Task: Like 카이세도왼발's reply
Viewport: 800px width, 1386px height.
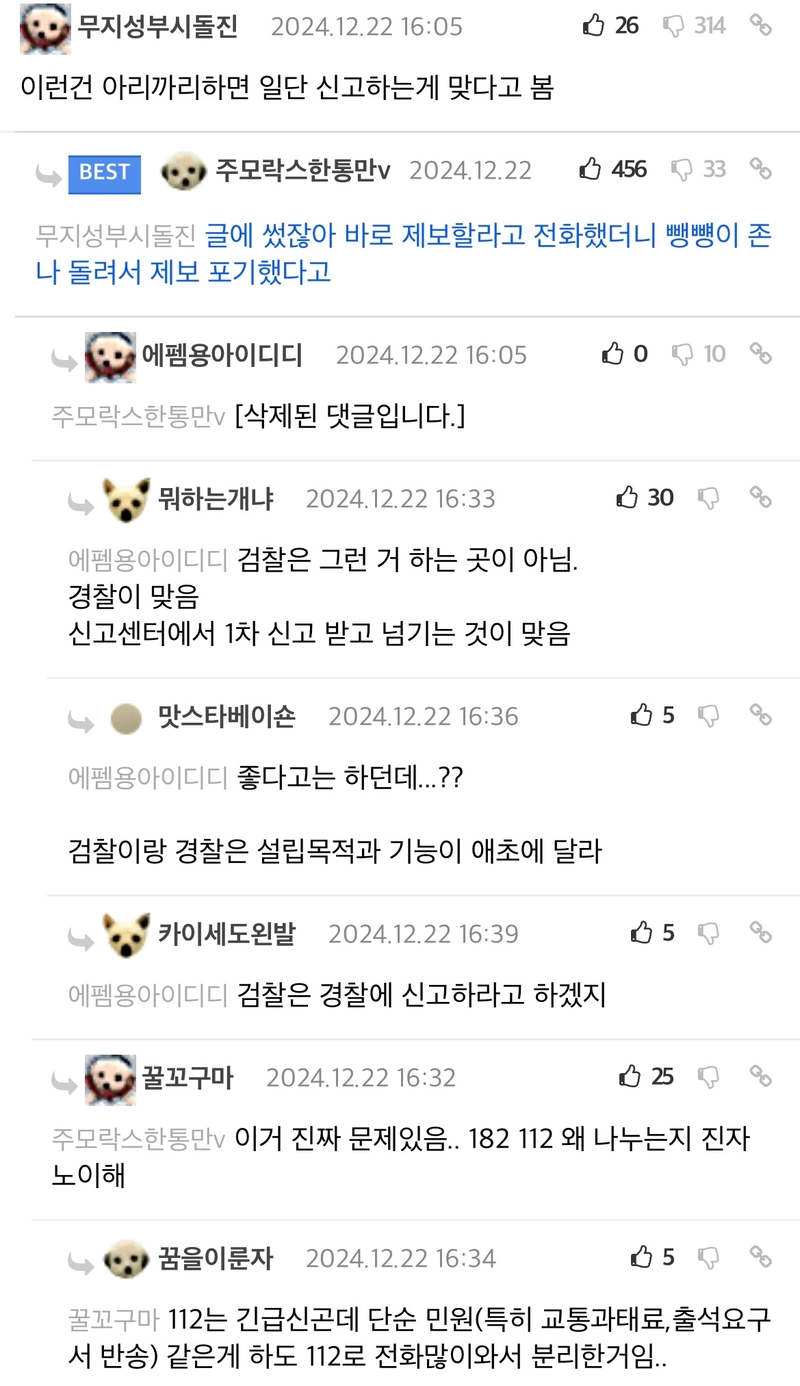Action: click(642, 934)
